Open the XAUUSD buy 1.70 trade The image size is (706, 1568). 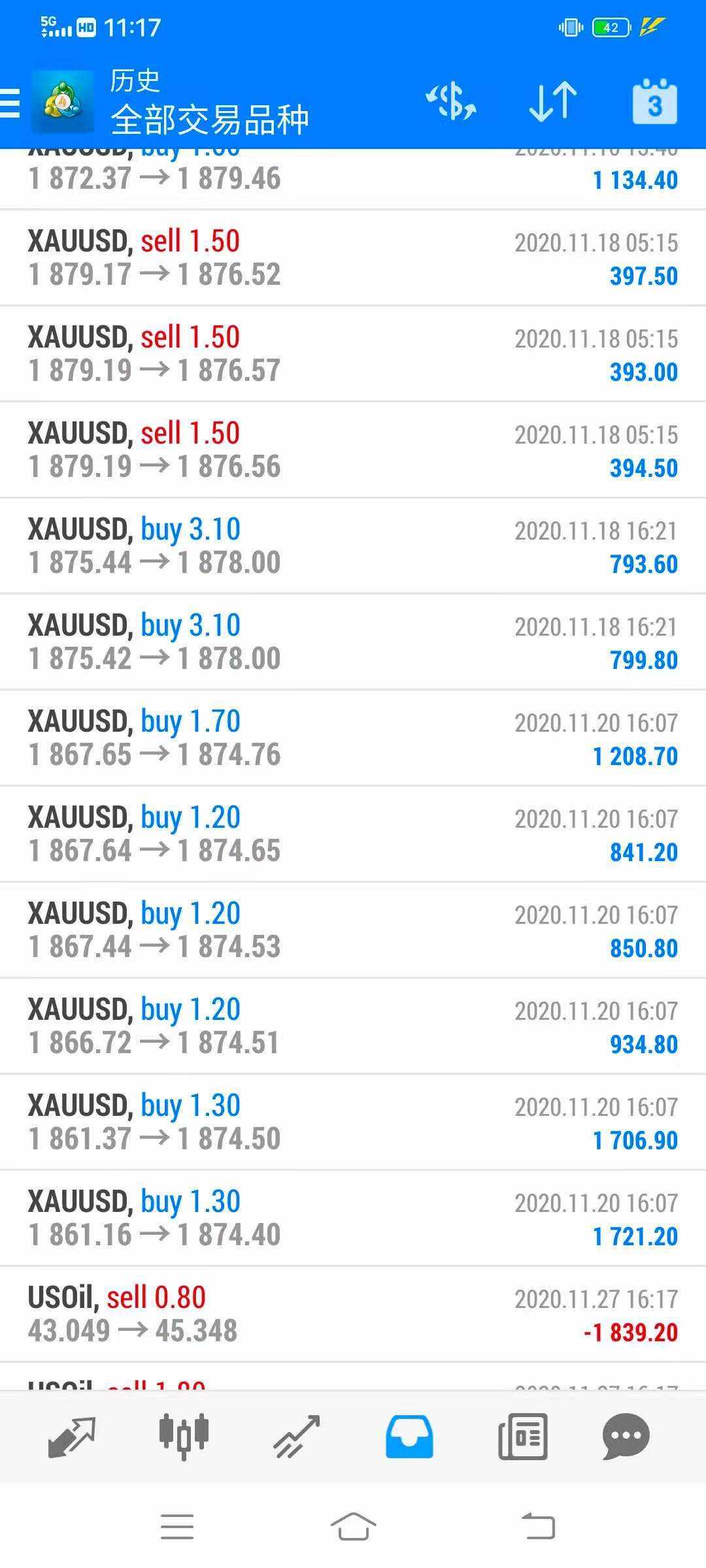click(353, 738)
